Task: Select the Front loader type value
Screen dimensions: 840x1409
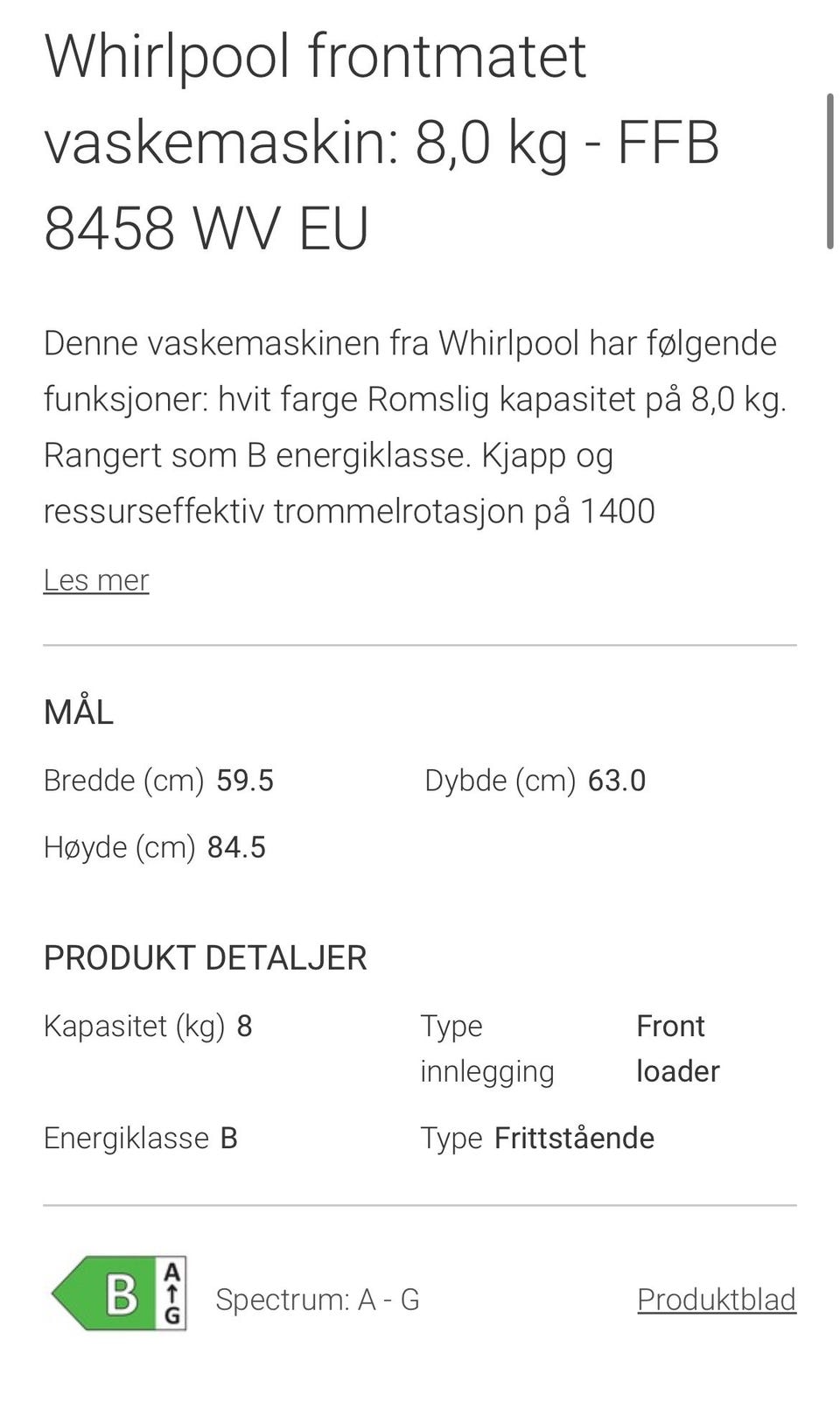Action: [678, 1048]
